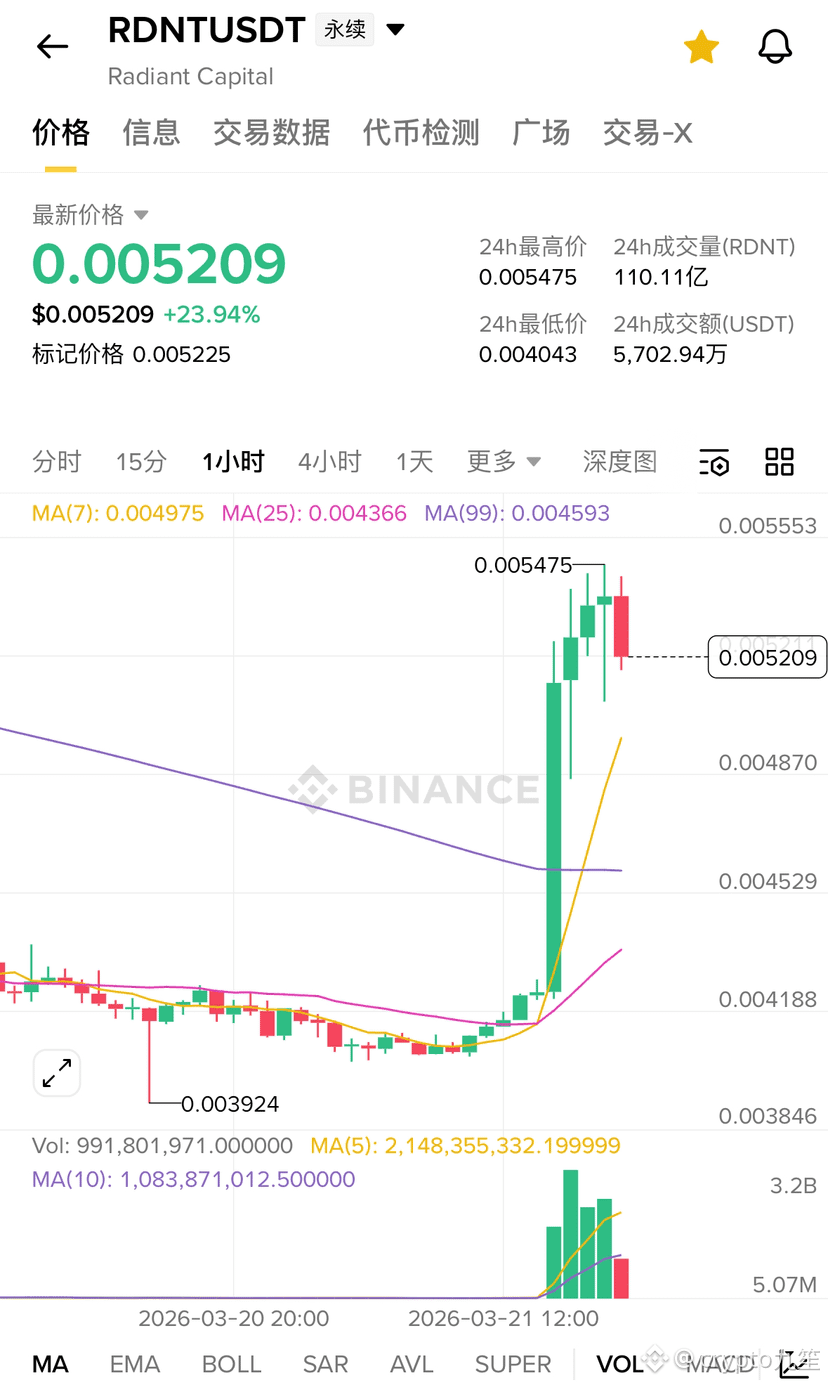Select the BOLL indicator
Viewport: 828px width, 1385px height.
click(231, 1364)
